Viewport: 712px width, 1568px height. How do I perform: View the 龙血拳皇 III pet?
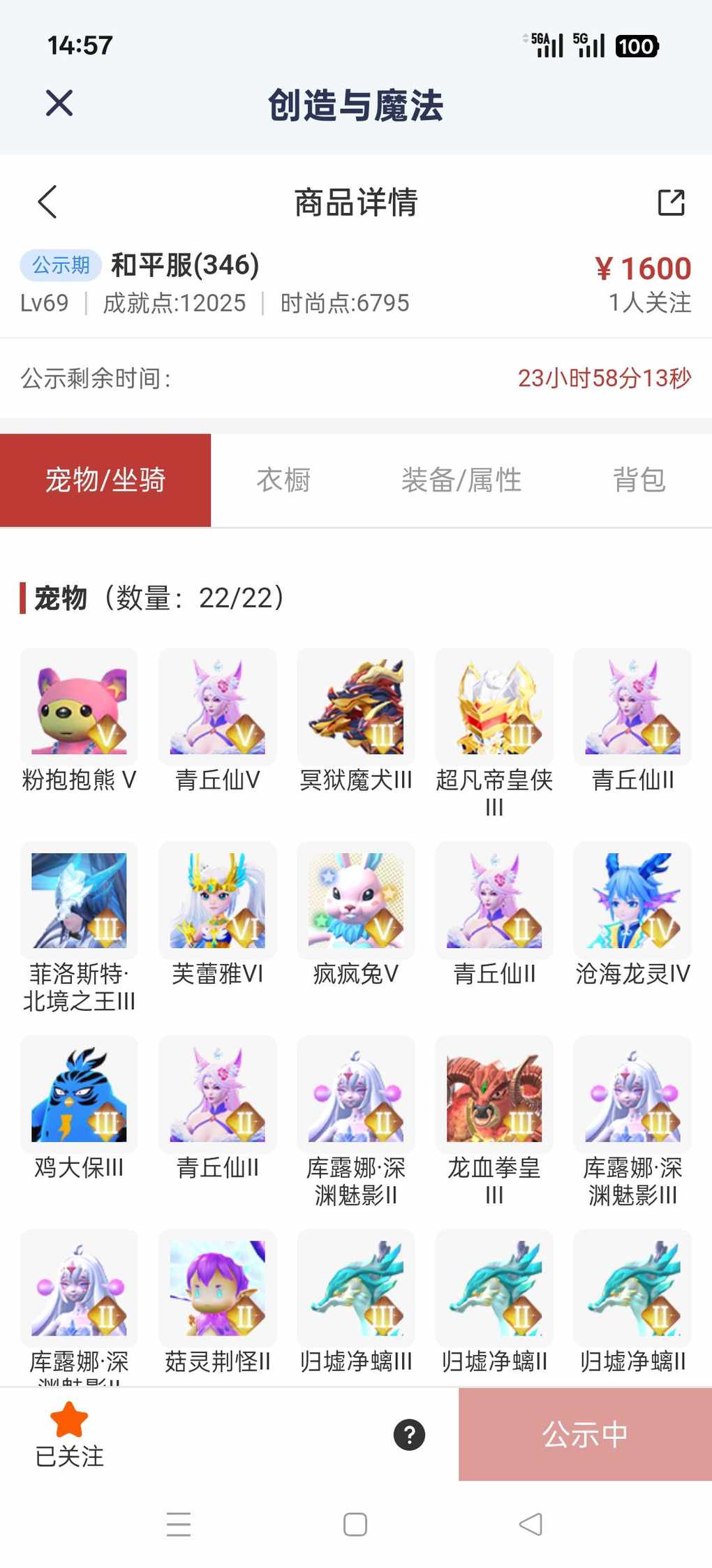494,1094
